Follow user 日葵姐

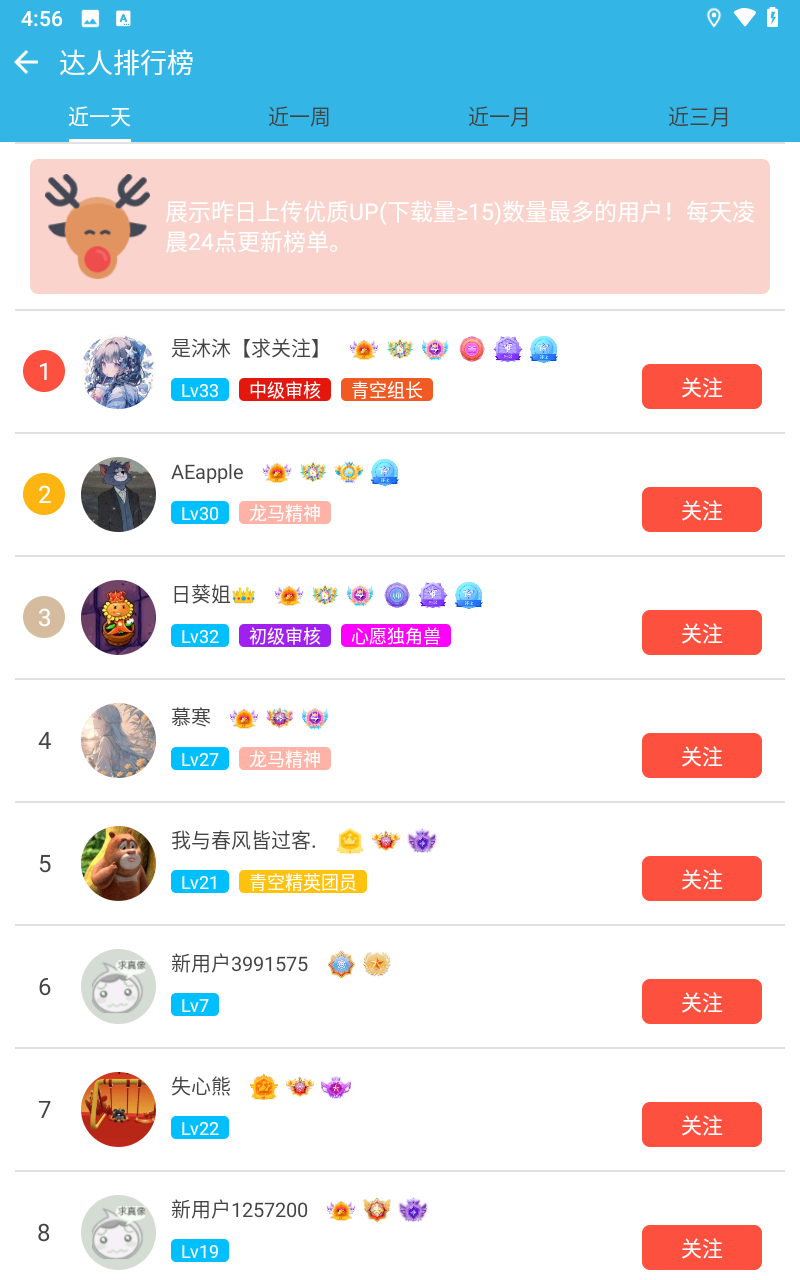click(701, 633)
